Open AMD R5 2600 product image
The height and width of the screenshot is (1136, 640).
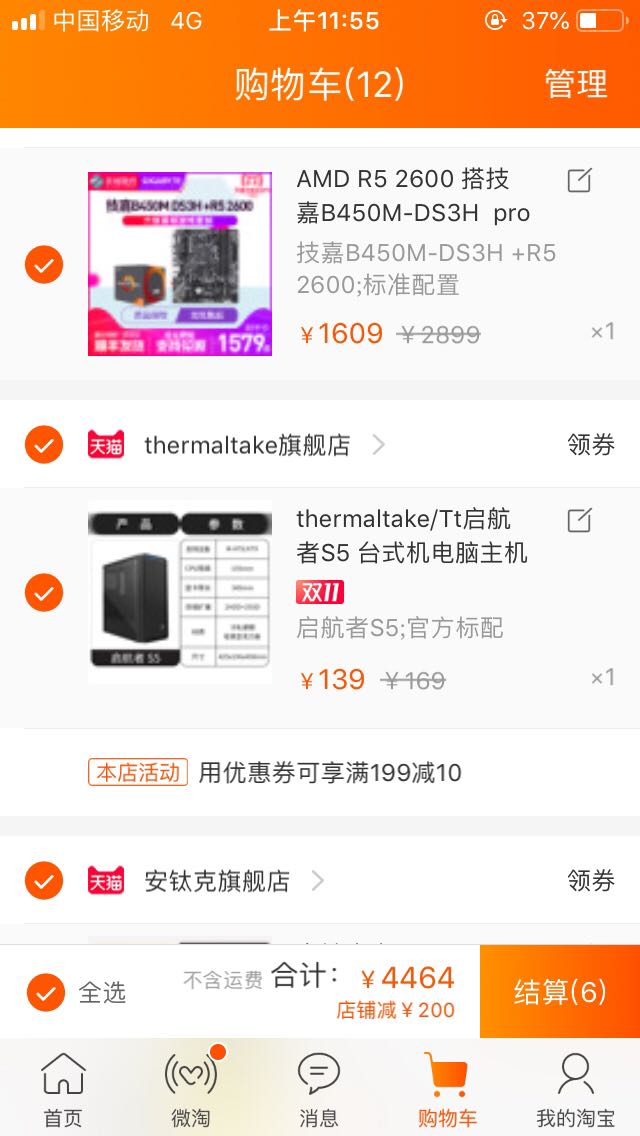[180, 264]
